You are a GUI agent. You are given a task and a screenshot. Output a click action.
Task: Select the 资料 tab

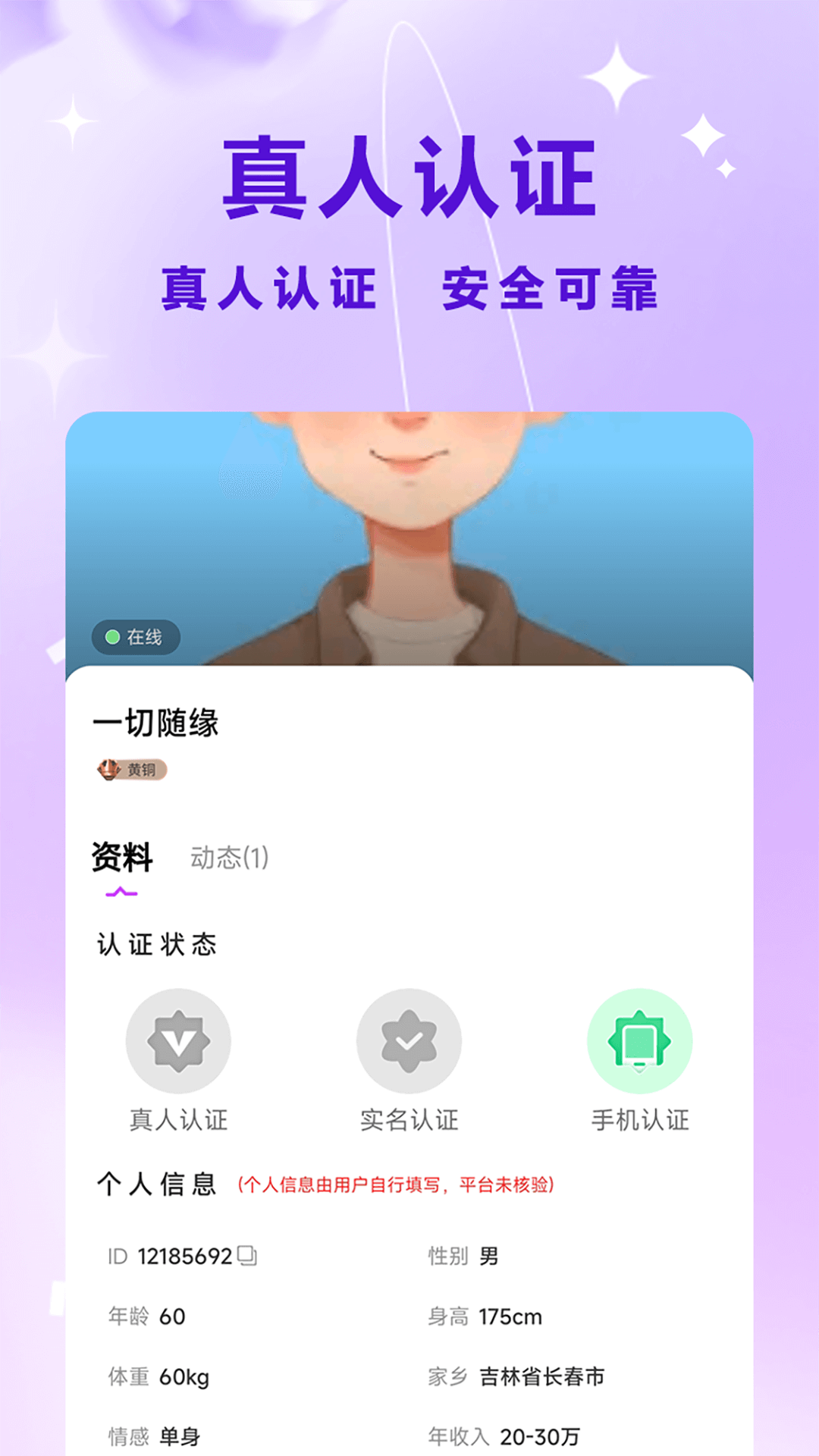[x=123, y=858]
